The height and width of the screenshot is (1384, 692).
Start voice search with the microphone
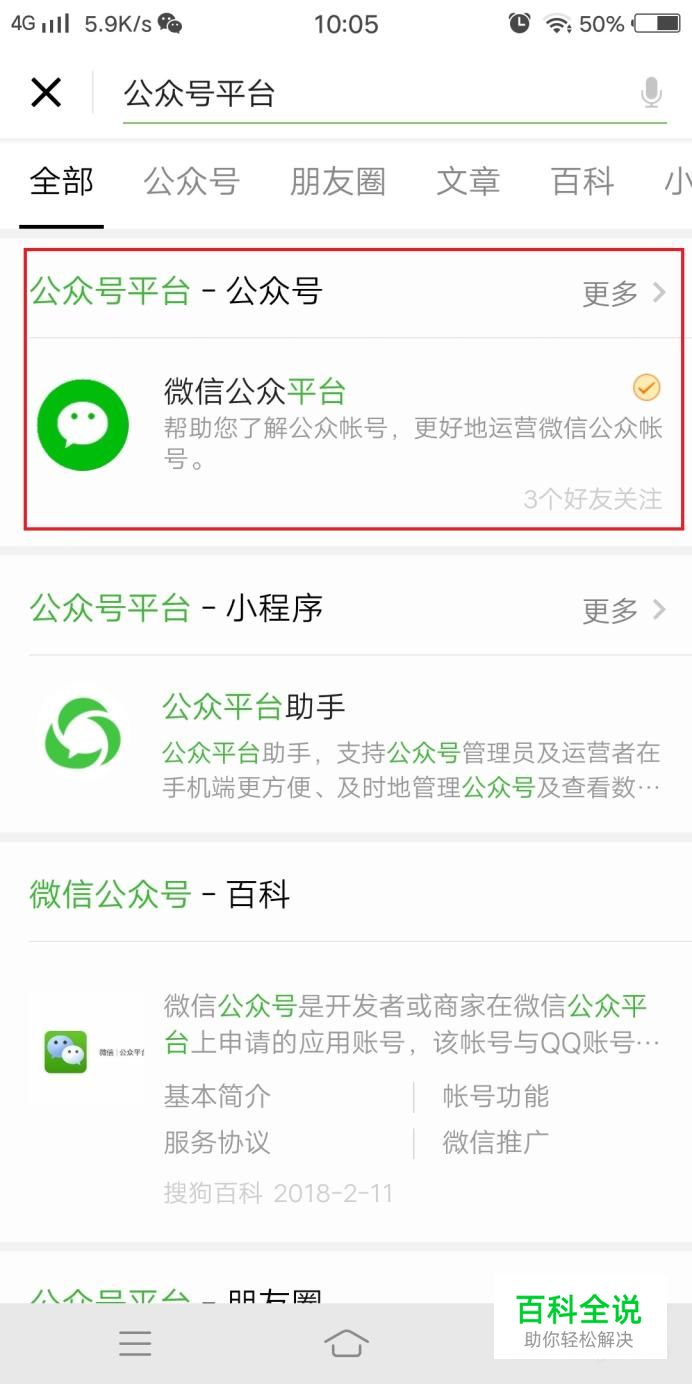point(651,94)
